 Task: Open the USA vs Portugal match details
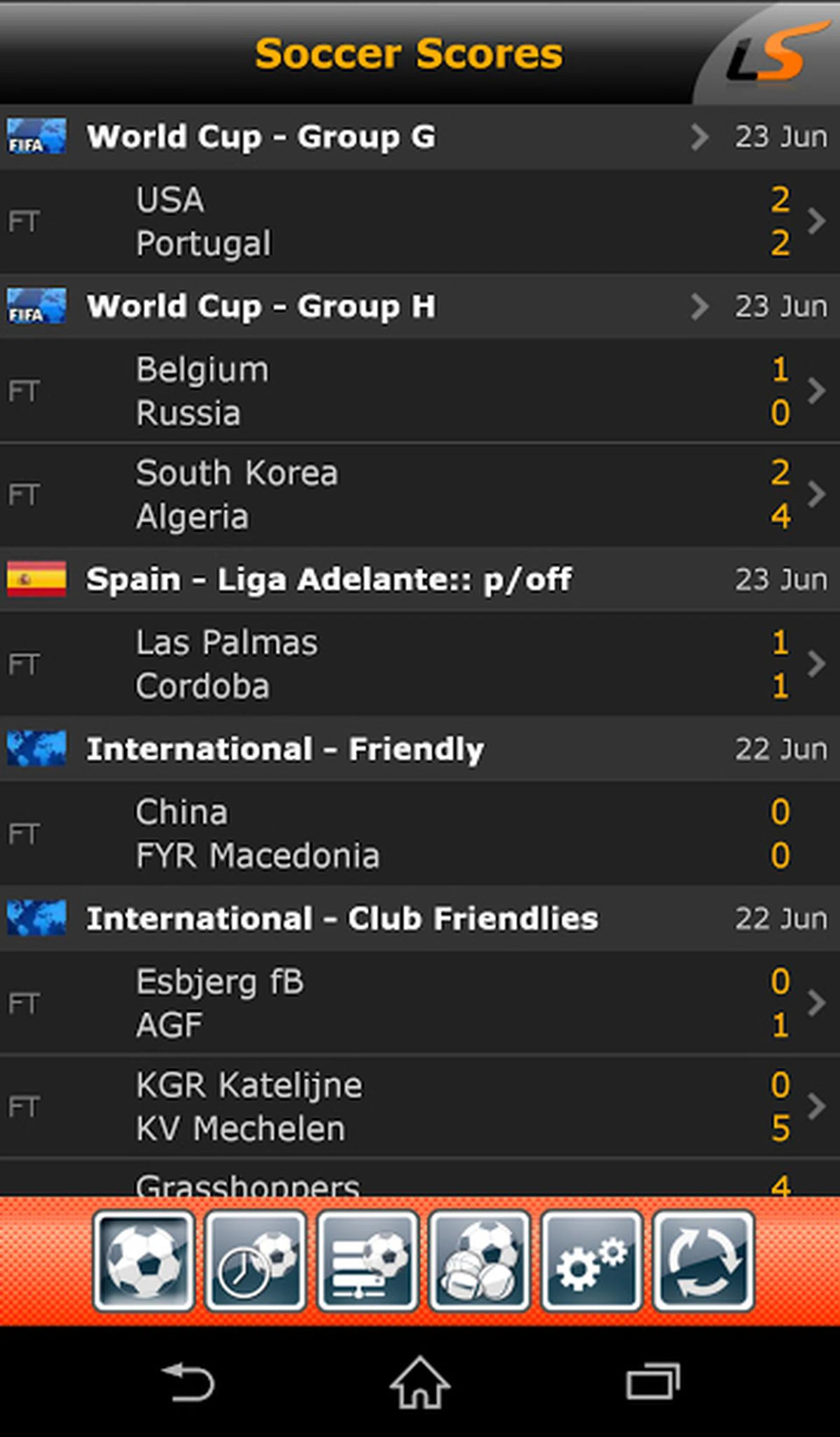coord(420,221)
